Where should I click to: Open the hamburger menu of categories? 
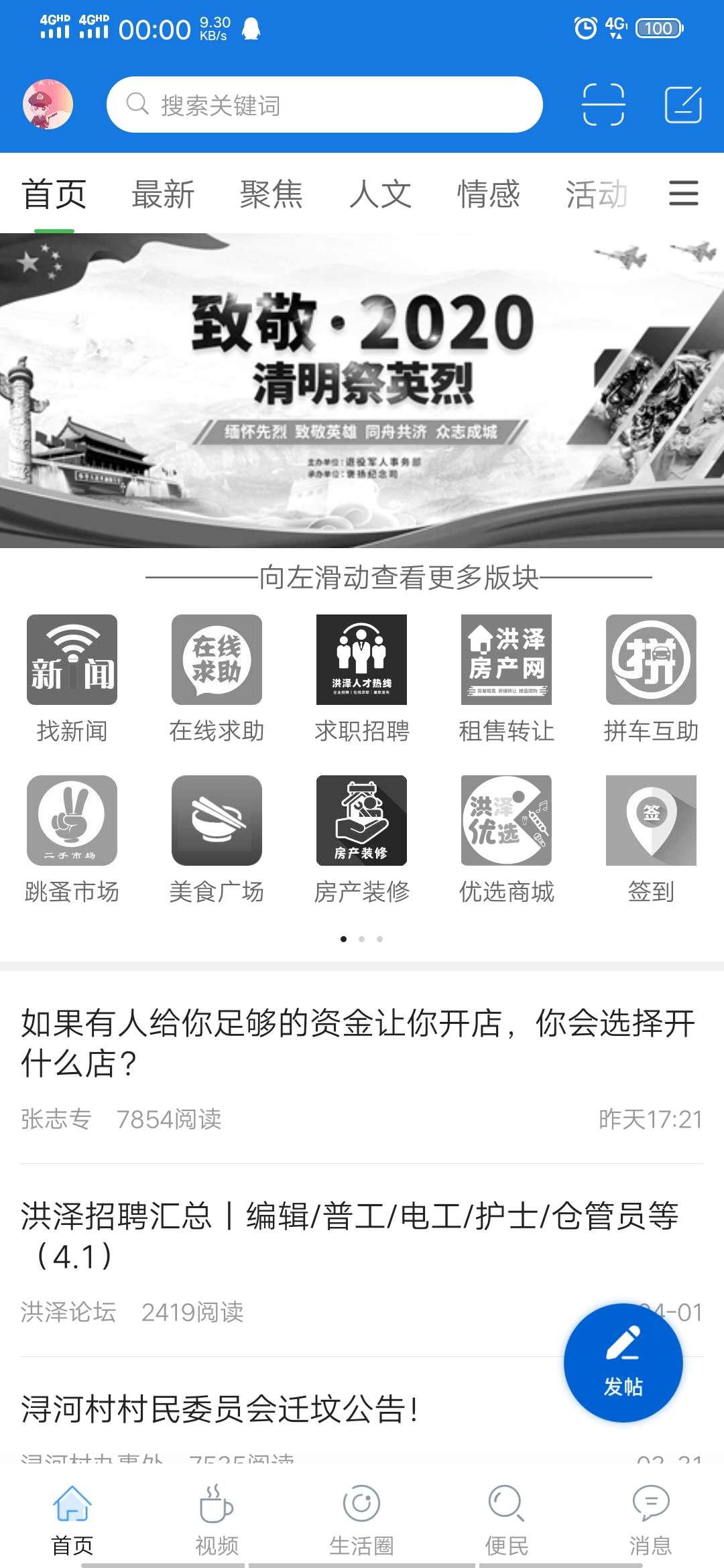coord(684,194)
